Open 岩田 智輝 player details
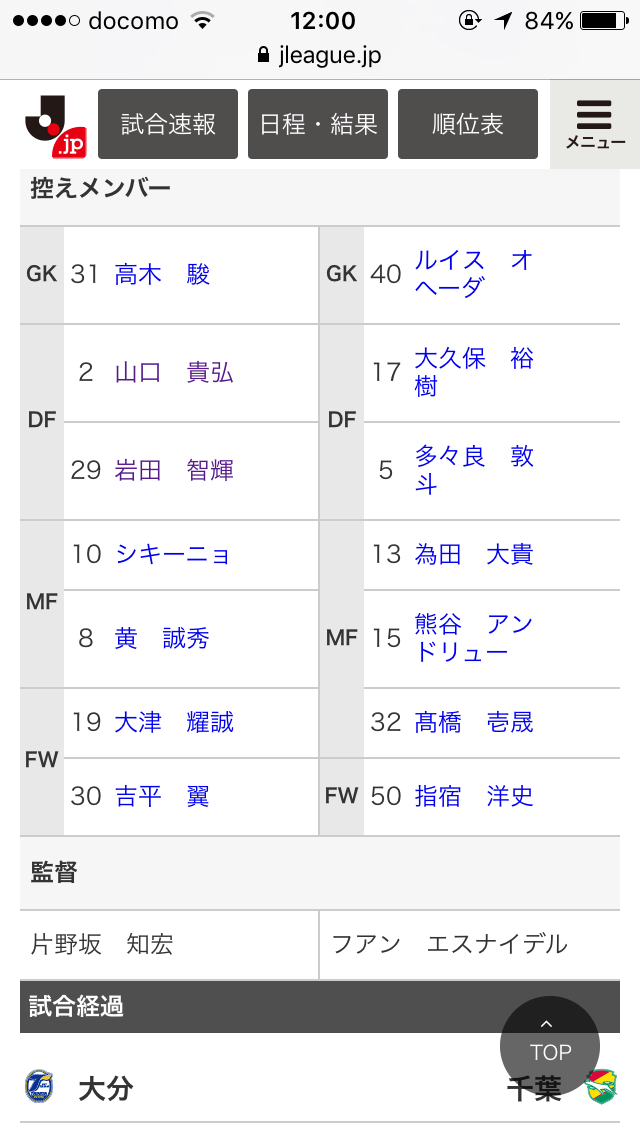This screenshot has width=640, height=1136. 174,470
